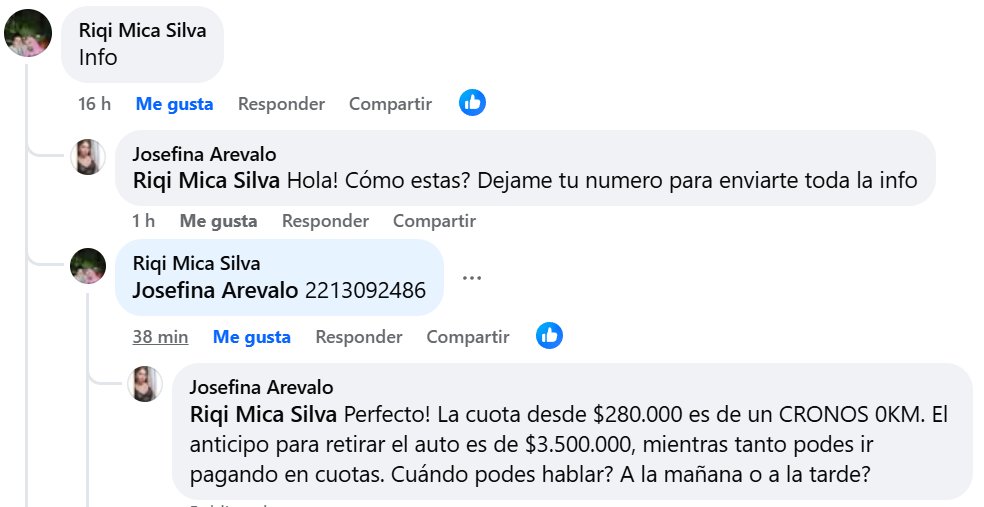View like reactions on the 2213092486 comment
The image size is (984, 507).
[x=549, y=336]
